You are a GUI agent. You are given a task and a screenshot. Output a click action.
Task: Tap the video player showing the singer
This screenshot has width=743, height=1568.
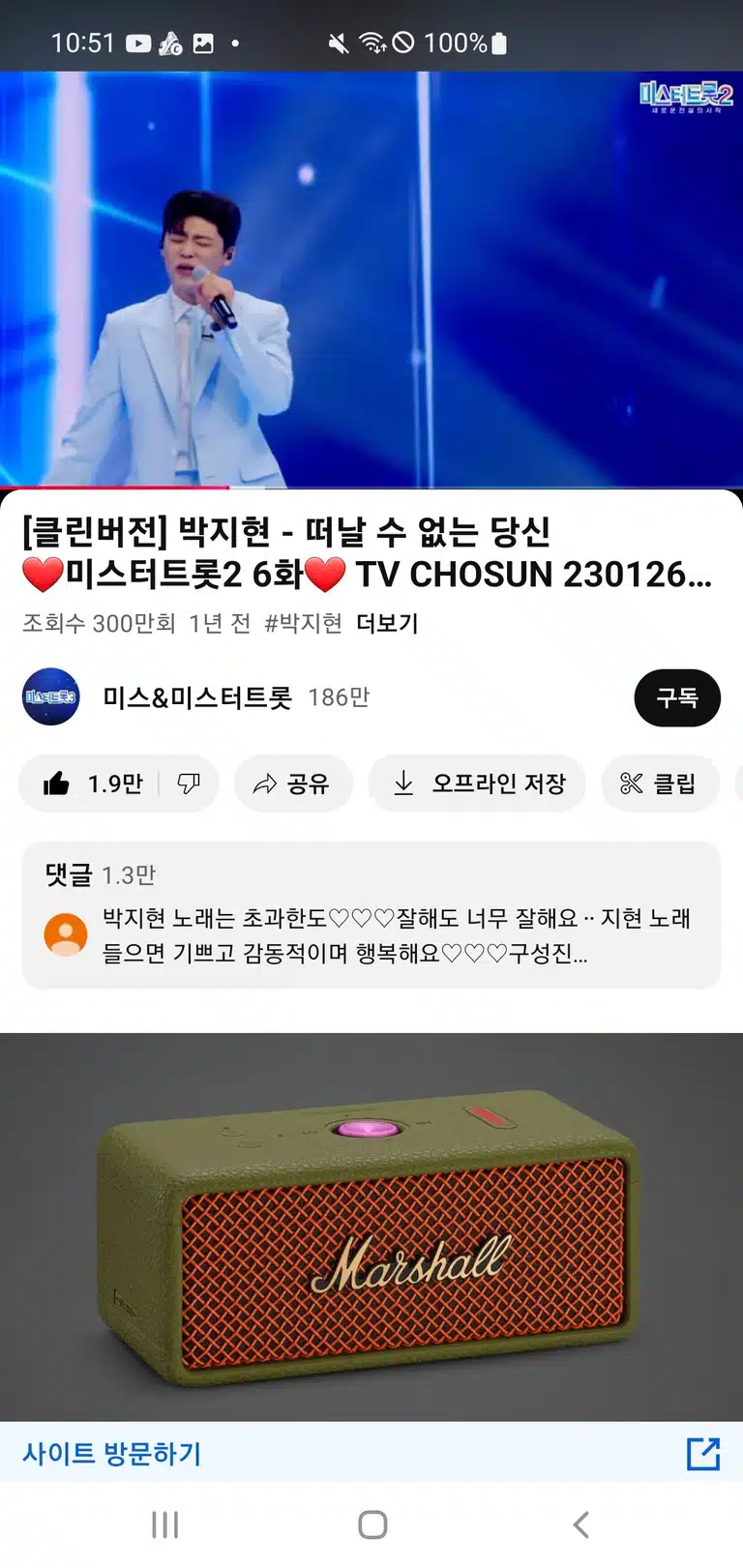pyautogui.click(x=371, y=280)
